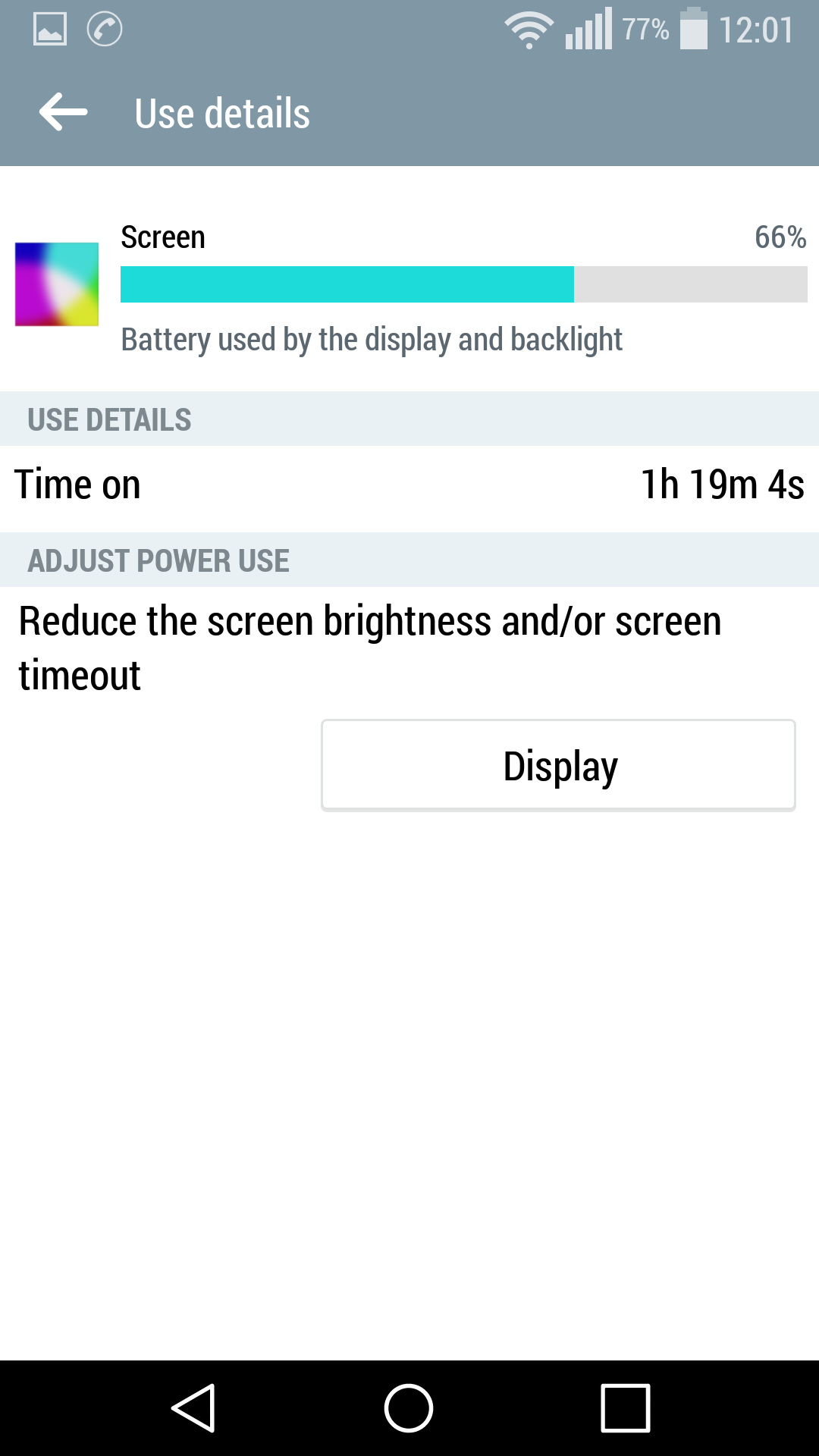This screenshot has width=819, height=1456.
Task: Go back using the app bar arrow
Action: click(64, 112)
